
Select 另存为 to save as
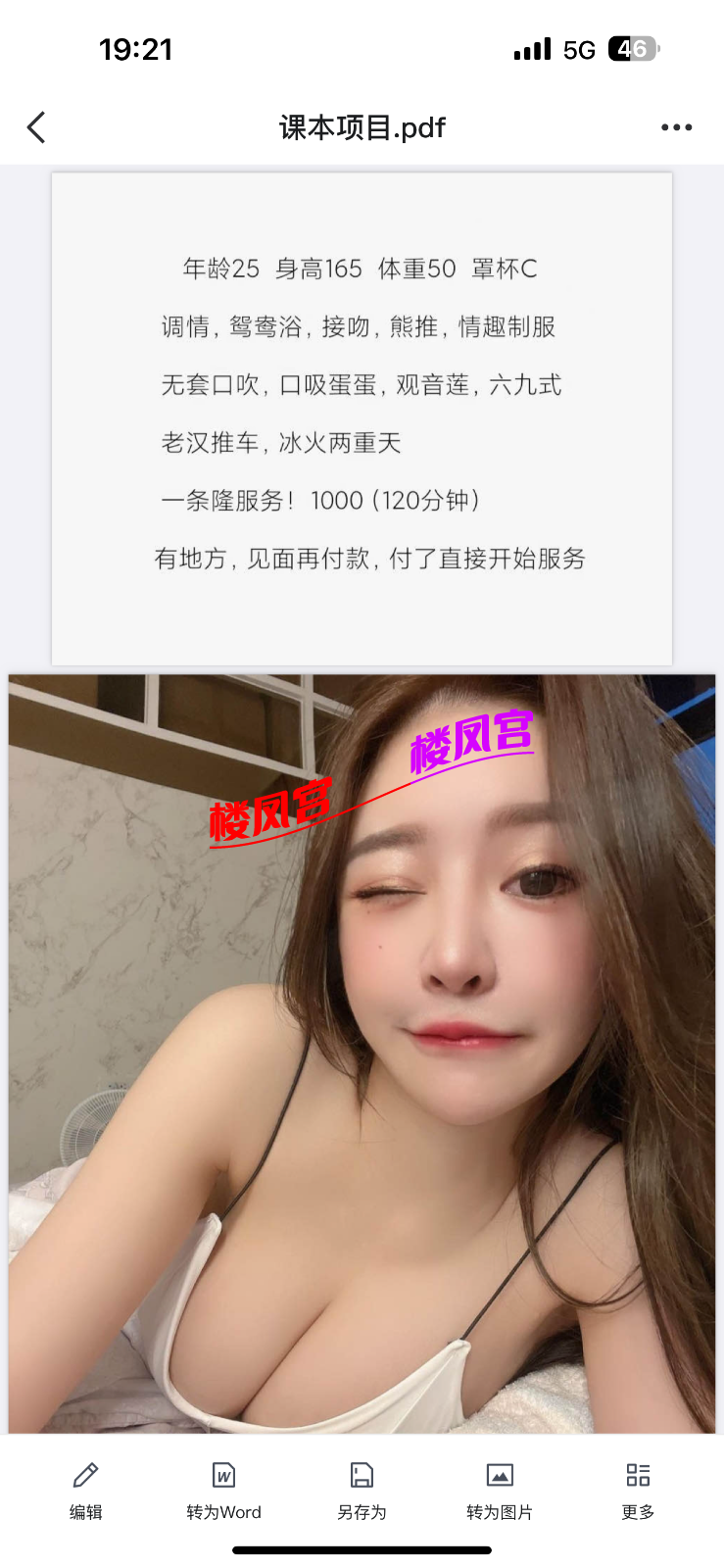362,1490
